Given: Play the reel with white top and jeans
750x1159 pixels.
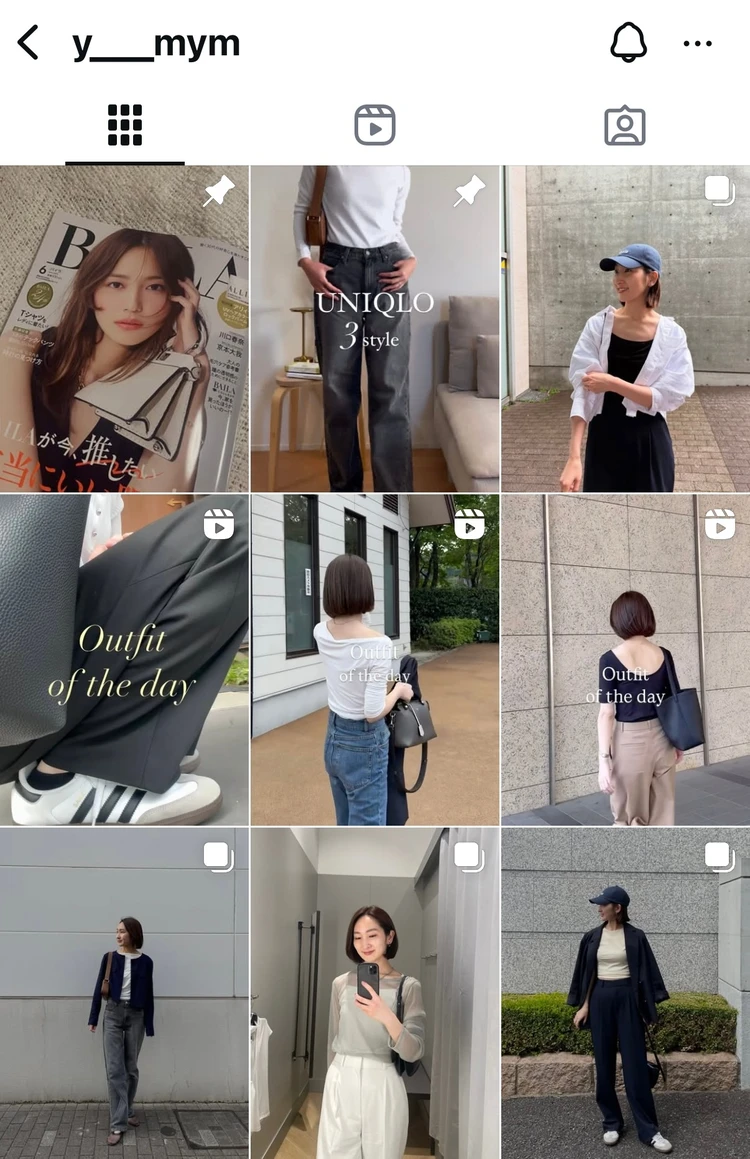Looking at the screenshot, I should coord(375,660).
